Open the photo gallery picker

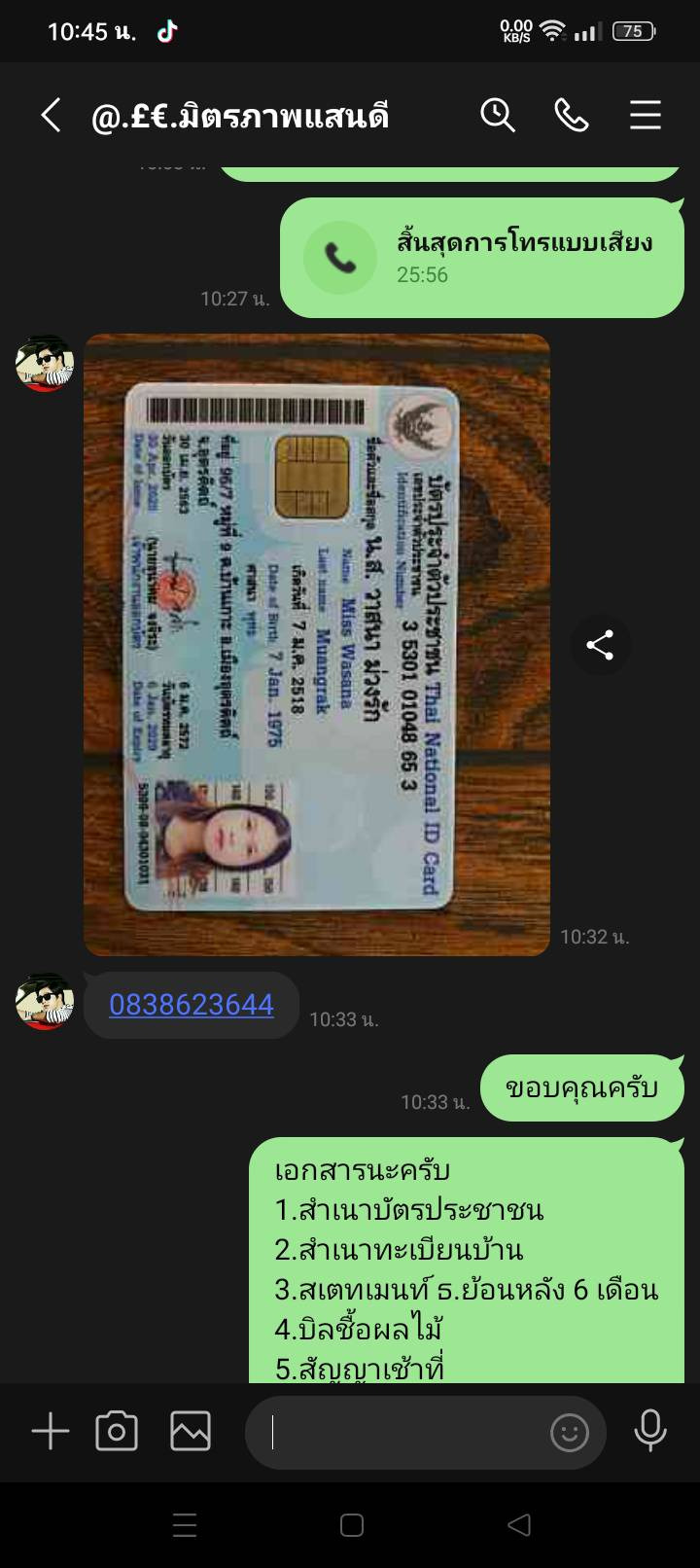coord(191,1432)
